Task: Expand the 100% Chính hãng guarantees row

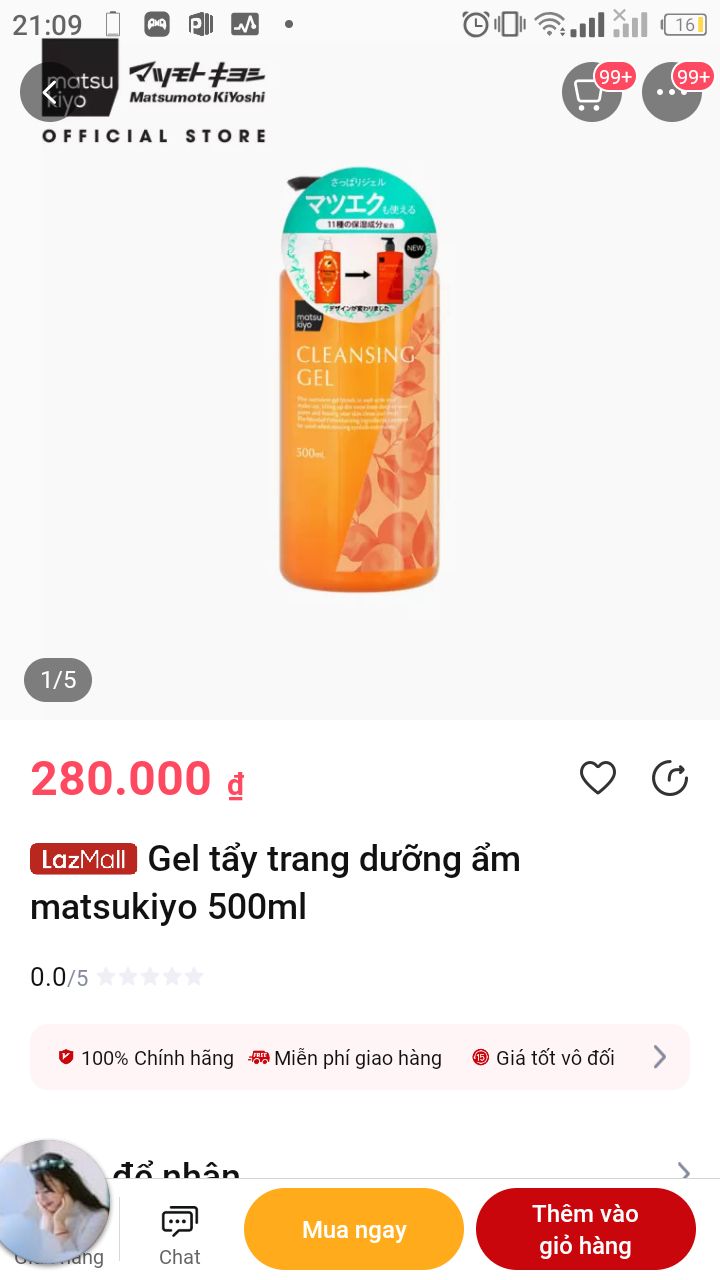Action: tap(659, 1057)
